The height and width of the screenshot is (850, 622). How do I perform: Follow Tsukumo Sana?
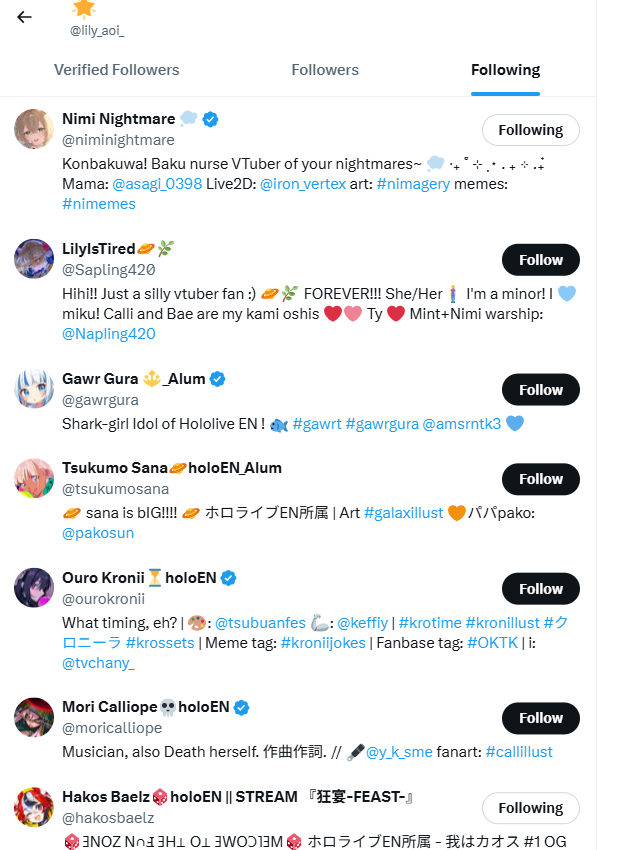[540, 479]
